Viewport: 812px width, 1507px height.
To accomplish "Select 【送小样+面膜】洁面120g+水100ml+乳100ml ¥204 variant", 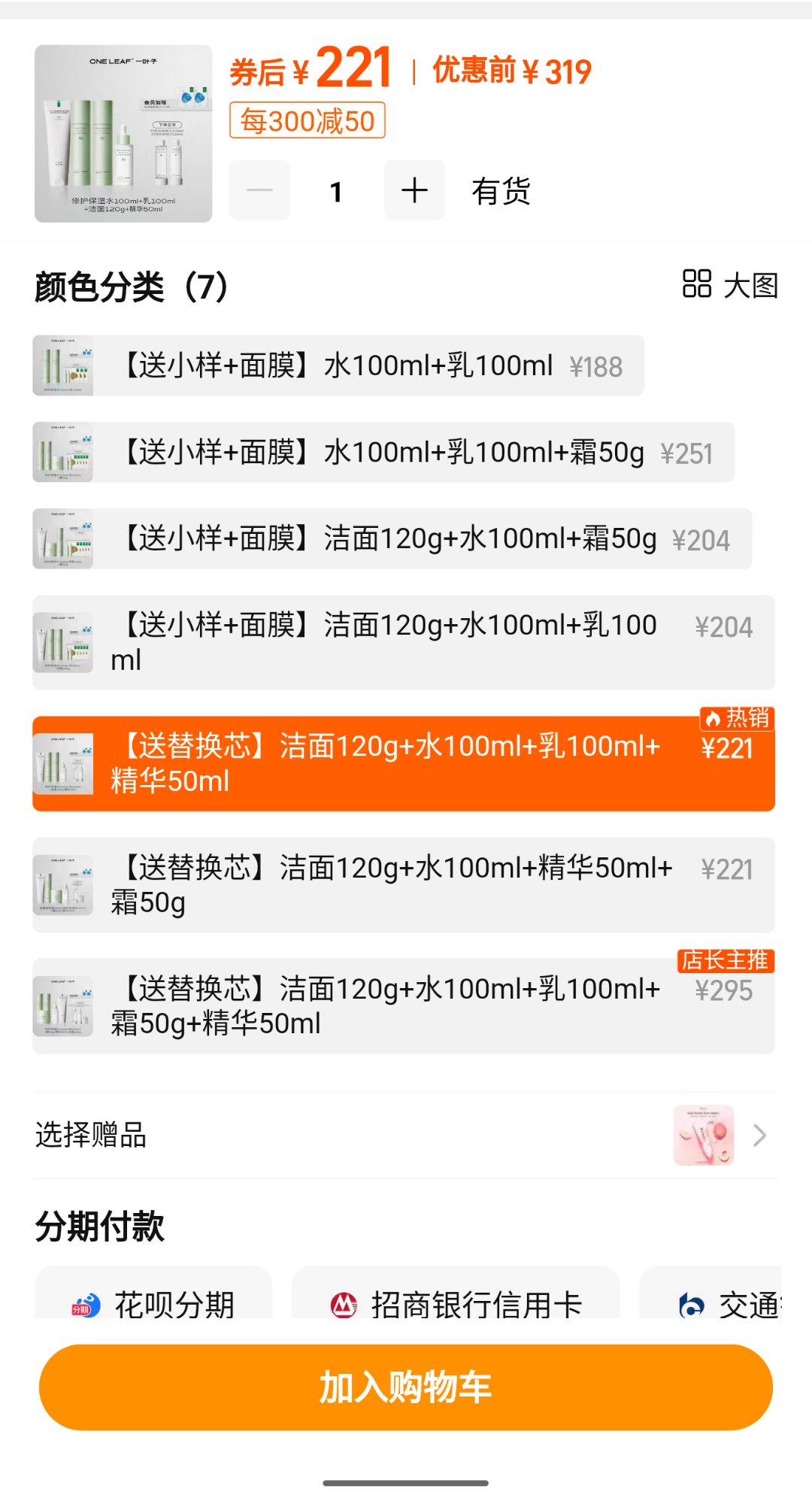I will pos(403,642).
